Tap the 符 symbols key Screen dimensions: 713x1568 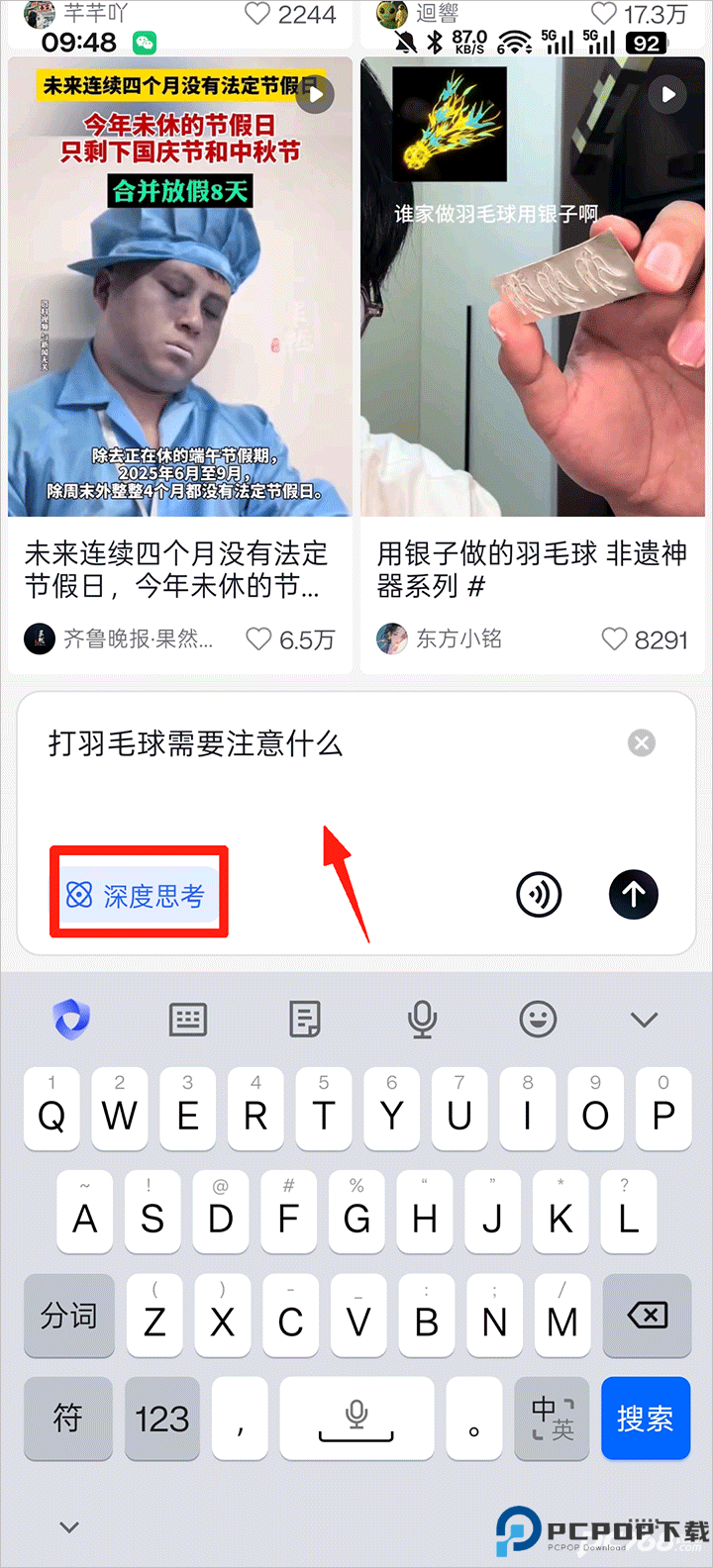tap(67, 1419)
